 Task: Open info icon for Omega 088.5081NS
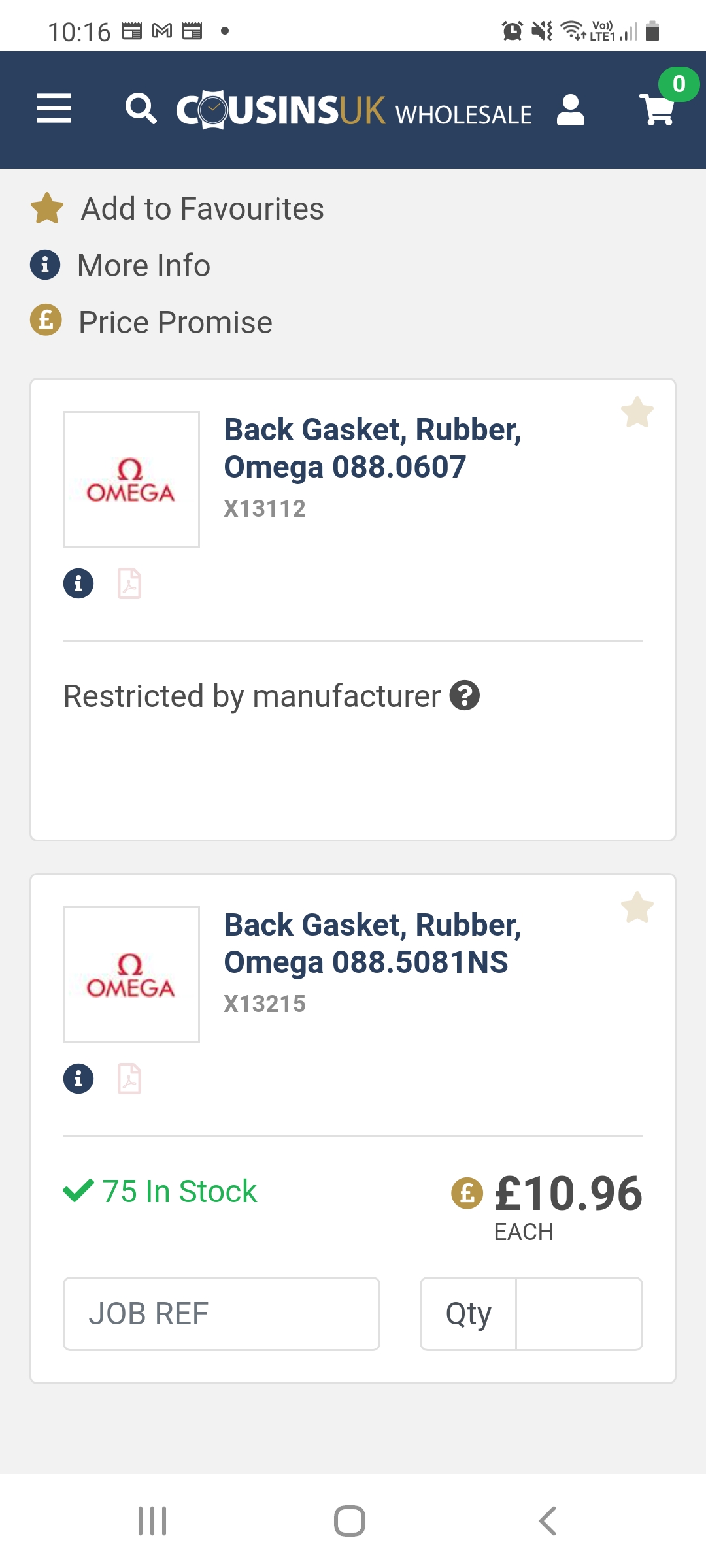coord(78,1078)
